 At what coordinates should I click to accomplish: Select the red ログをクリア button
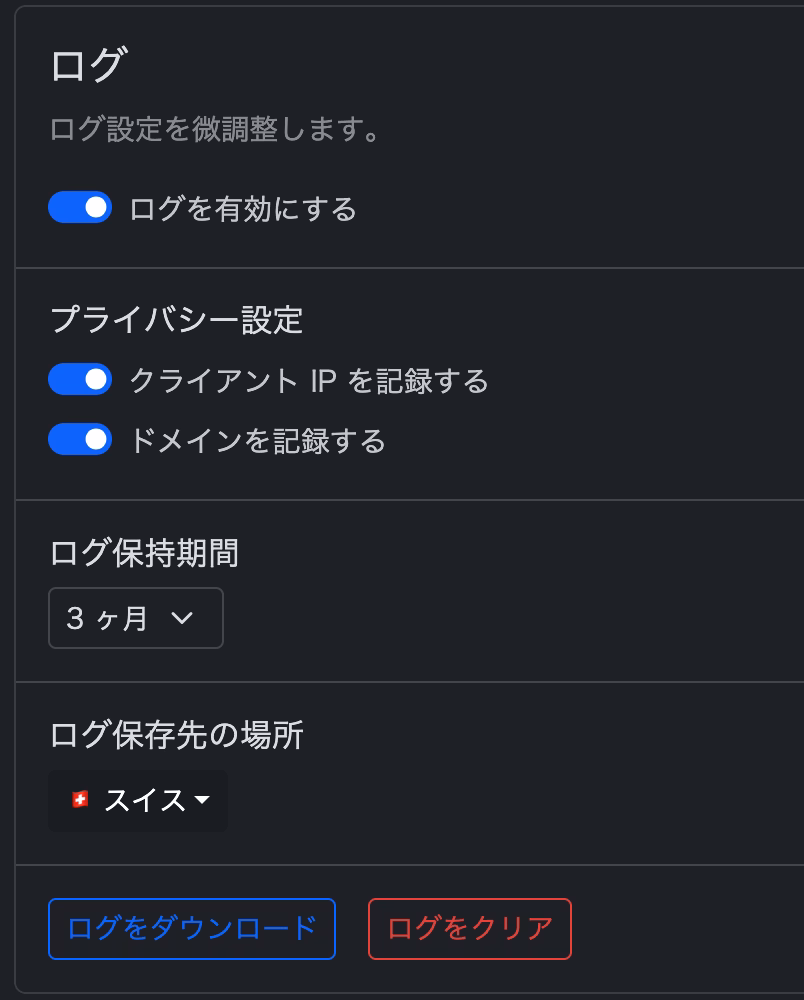click(470, 929)
